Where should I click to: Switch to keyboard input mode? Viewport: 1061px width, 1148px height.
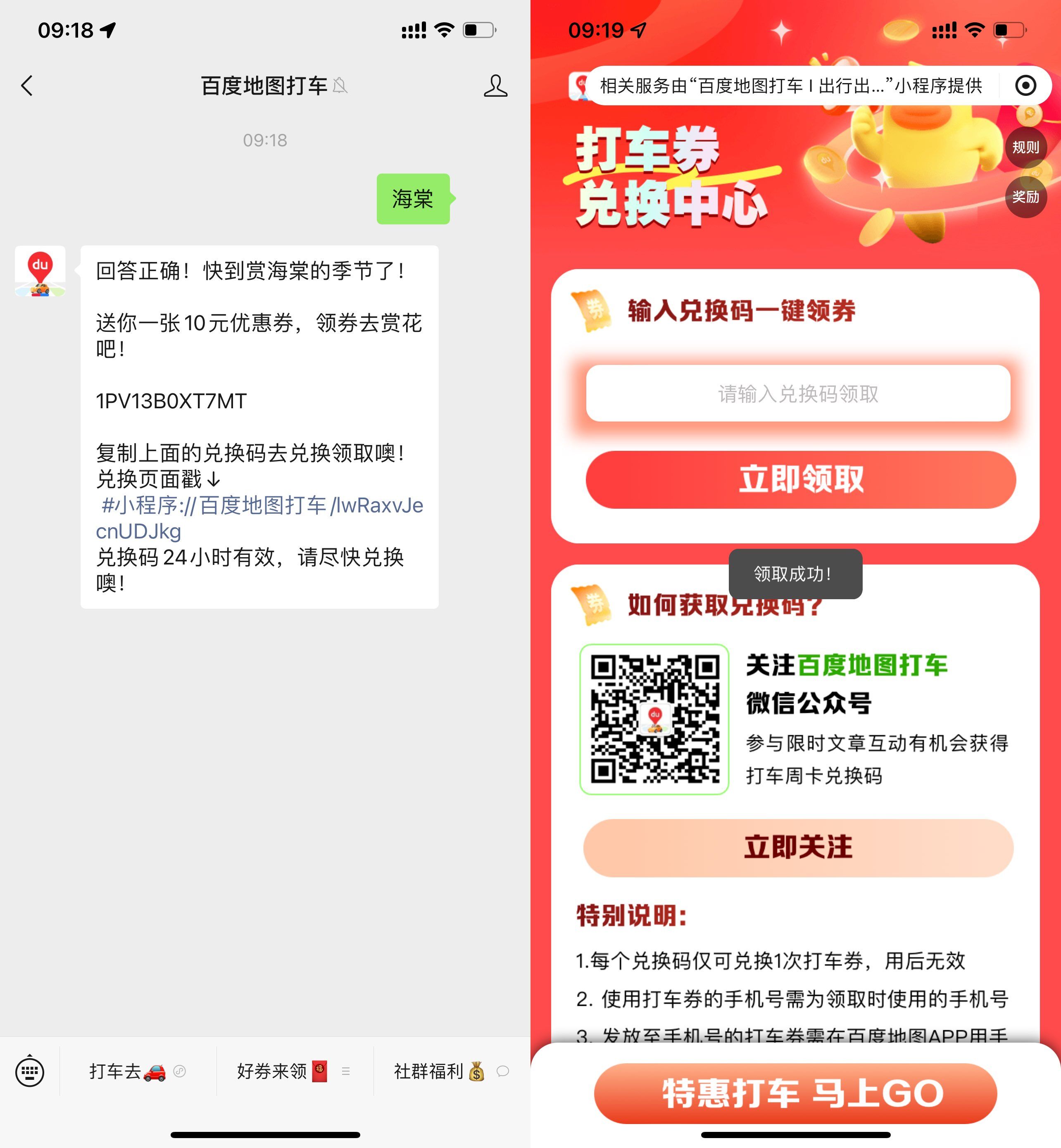coord(29,1071)
